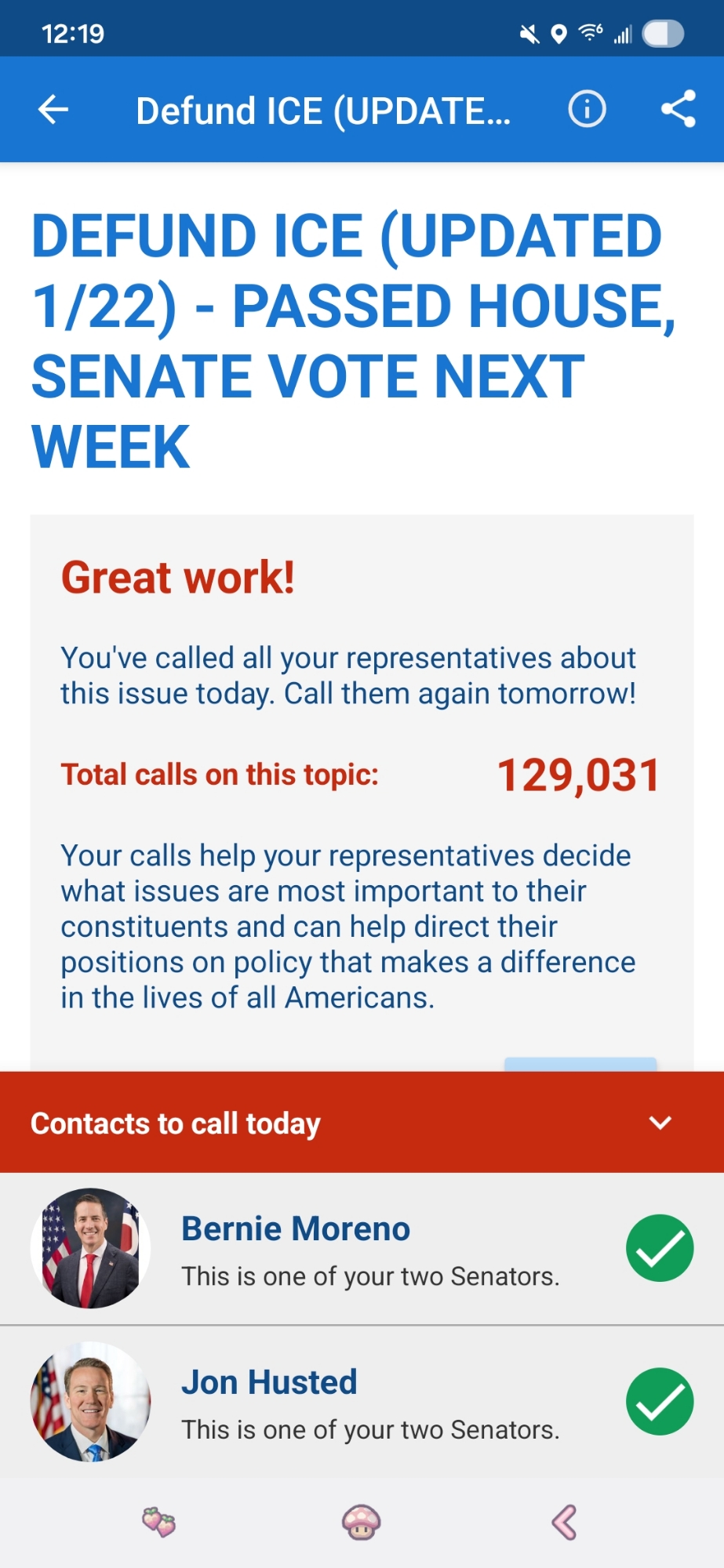Share this Defund ICE issue
The height and width of the screenshot is (1568, 724).
tap(678, 110)
